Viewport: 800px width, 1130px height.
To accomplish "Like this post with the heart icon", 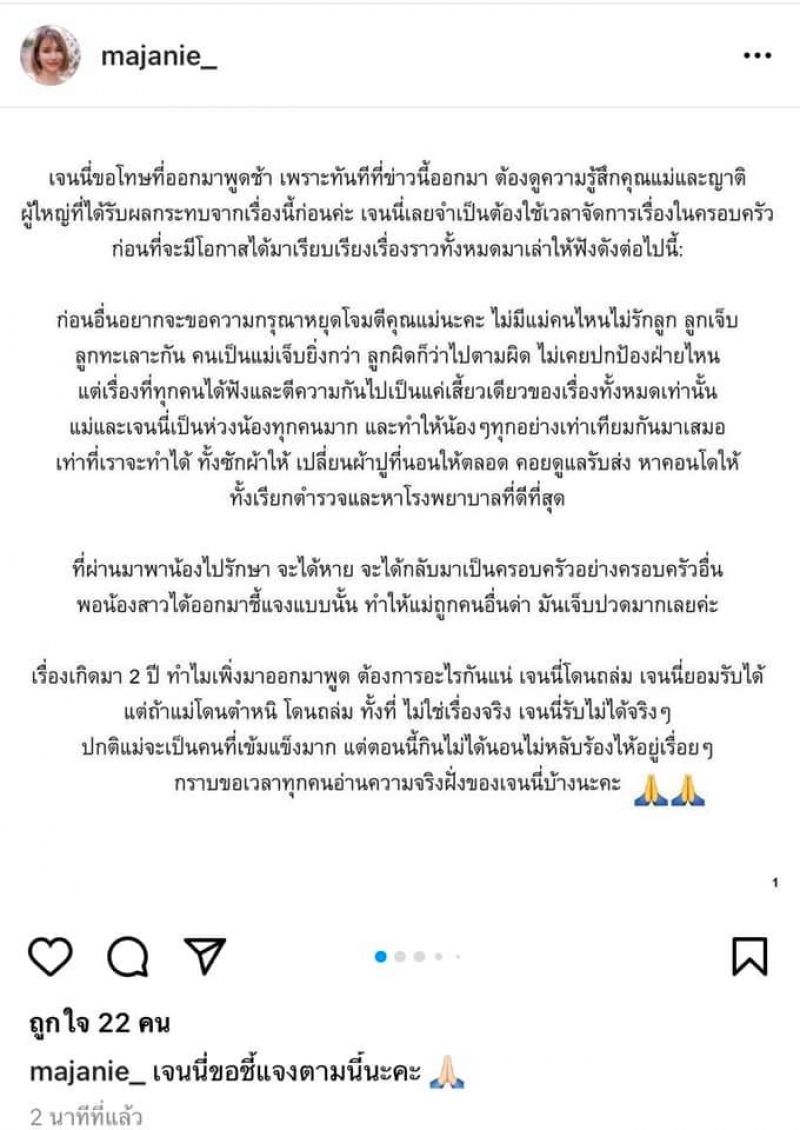I will (x=50, y=957).
